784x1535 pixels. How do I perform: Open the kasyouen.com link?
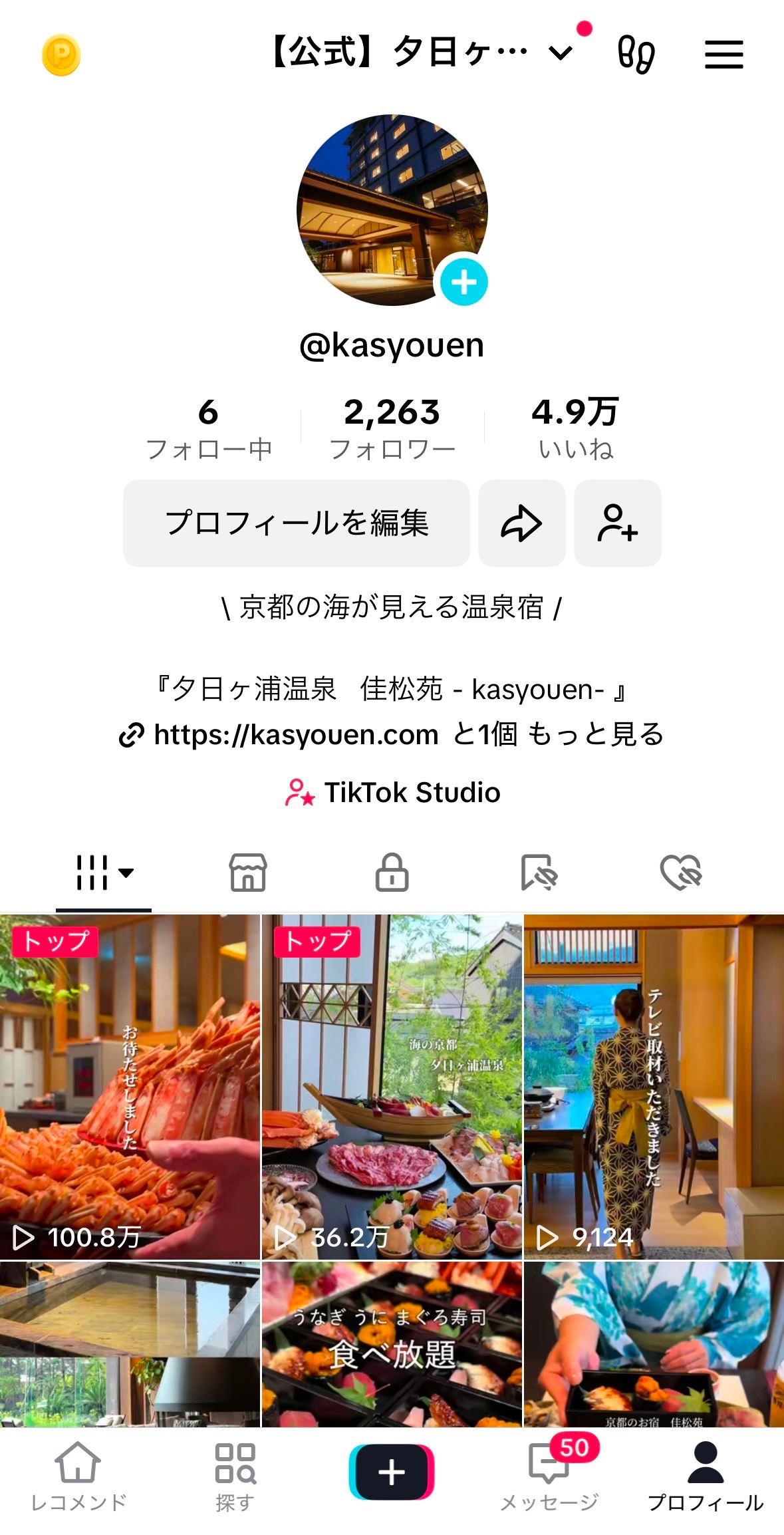click(293, 734)
